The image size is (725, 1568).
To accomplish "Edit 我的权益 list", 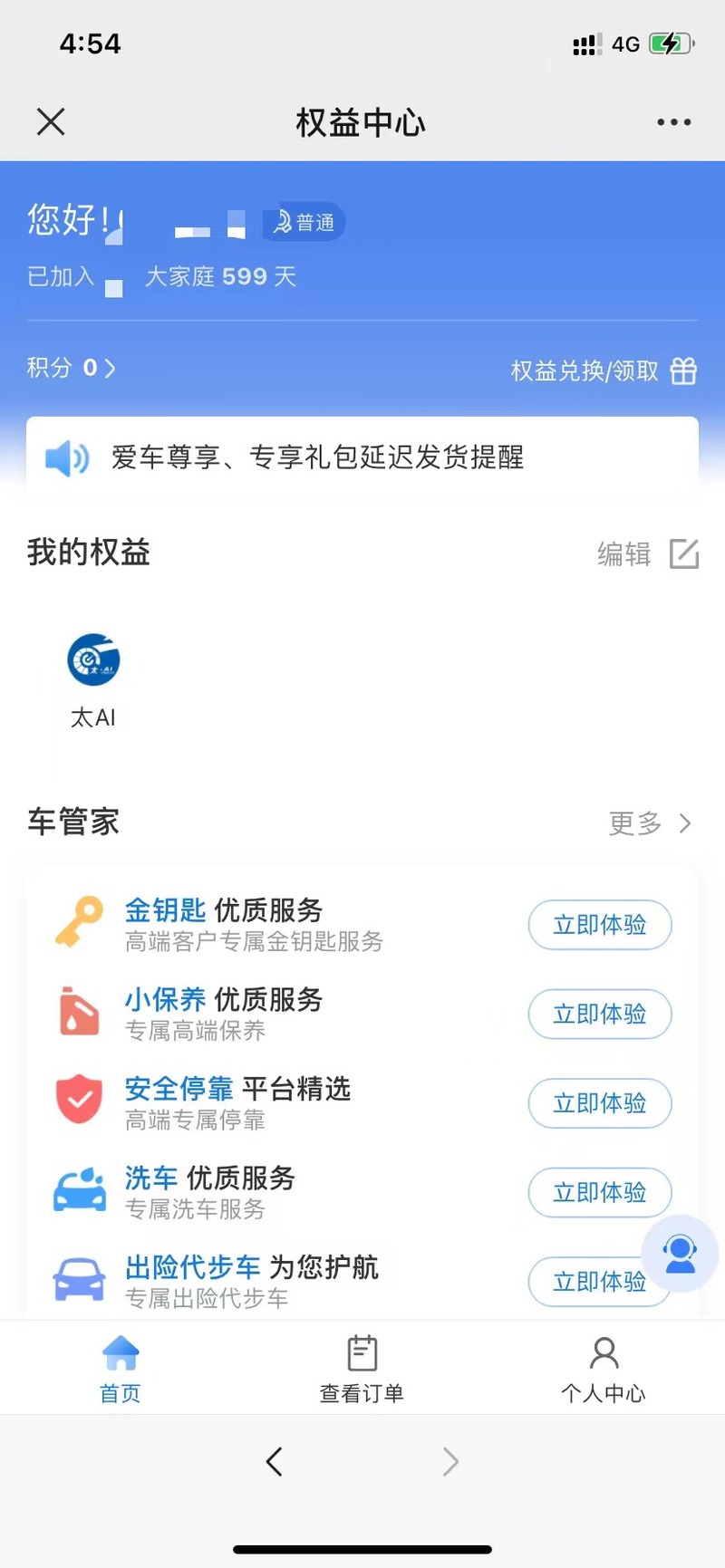I will coord(648,553).
